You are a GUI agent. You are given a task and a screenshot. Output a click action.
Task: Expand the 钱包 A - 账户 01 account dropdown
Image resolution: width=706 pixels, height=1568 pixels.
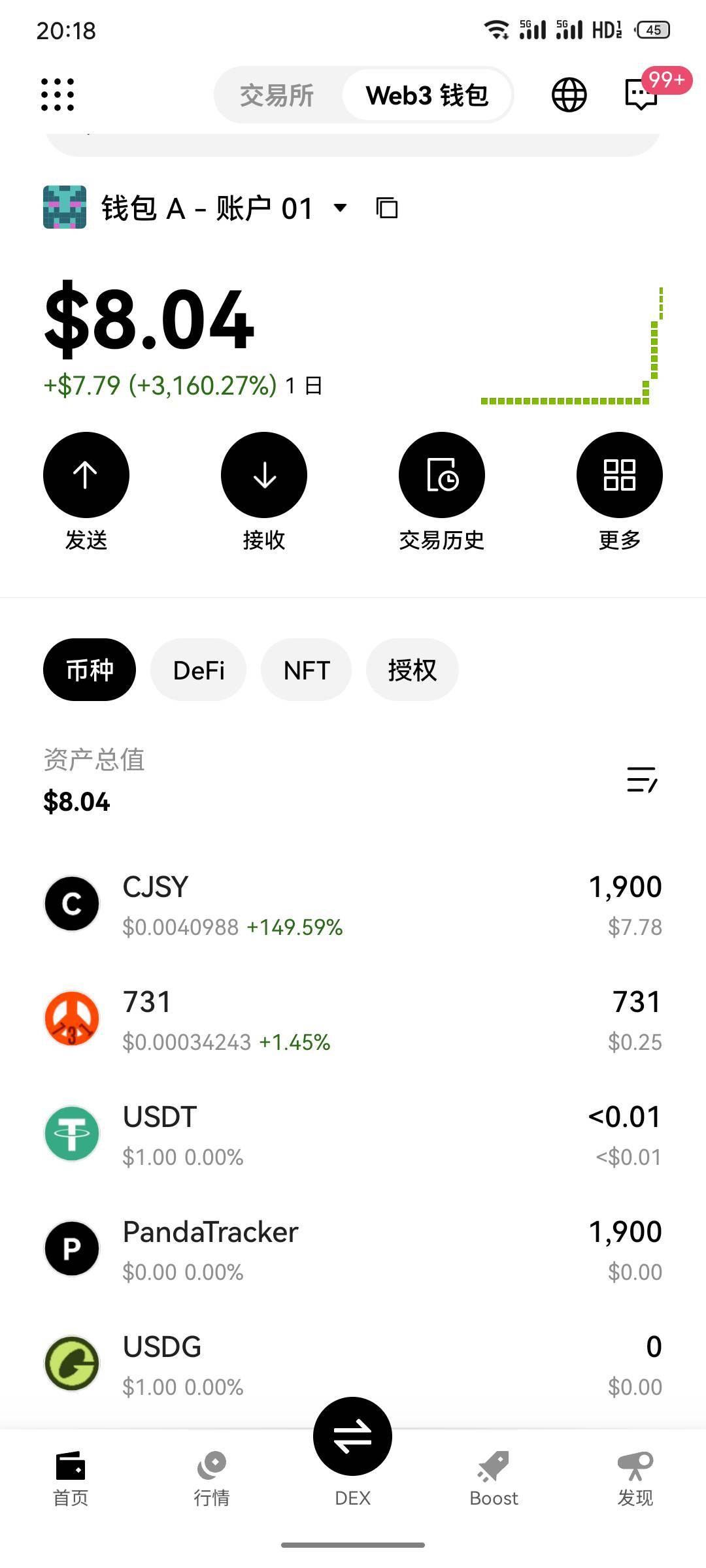[340, 208]
